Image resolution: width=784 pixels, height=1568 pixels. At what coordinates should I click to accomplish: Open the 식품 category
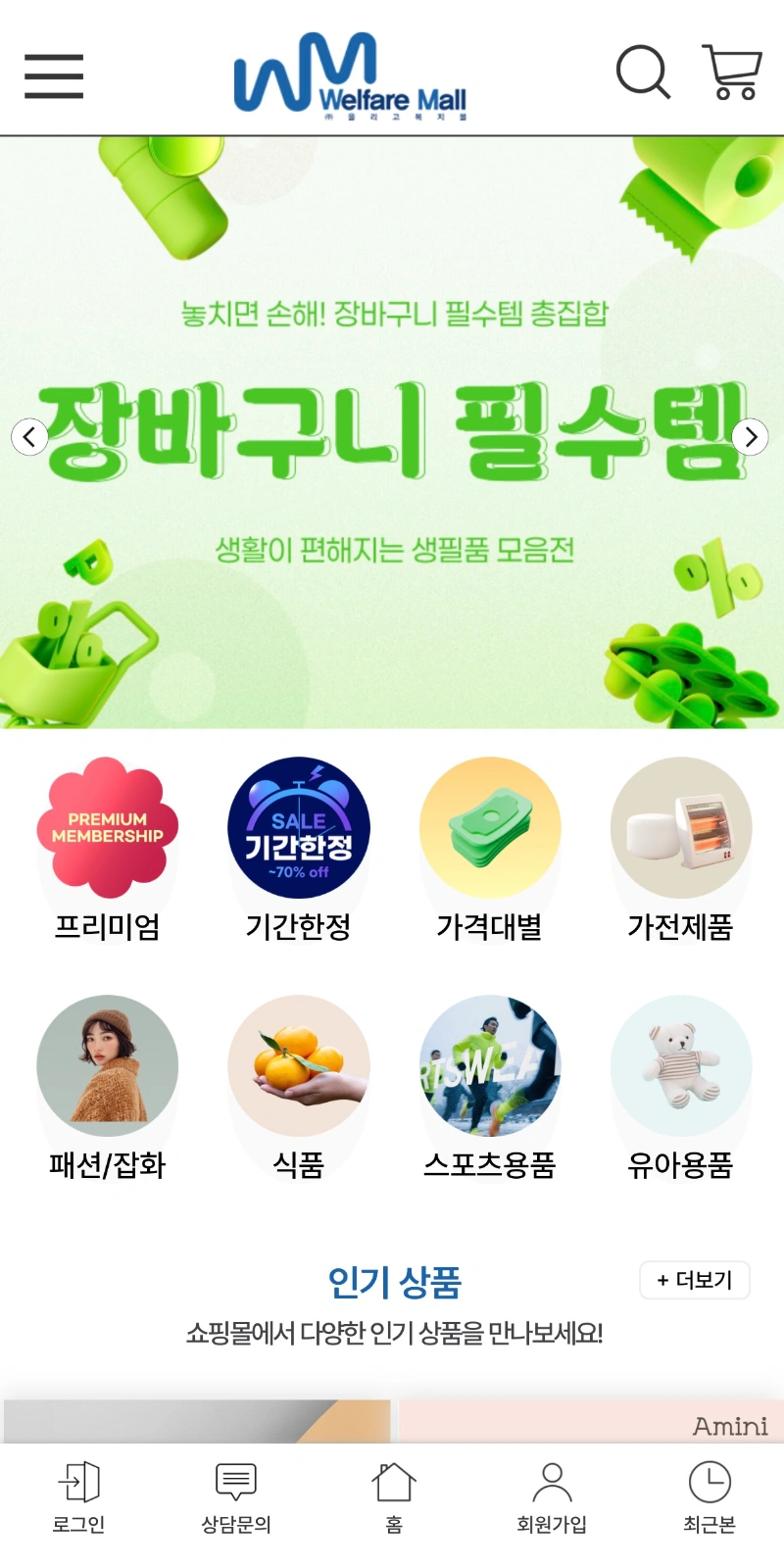pyautogui.click(x=299, y=1088)
